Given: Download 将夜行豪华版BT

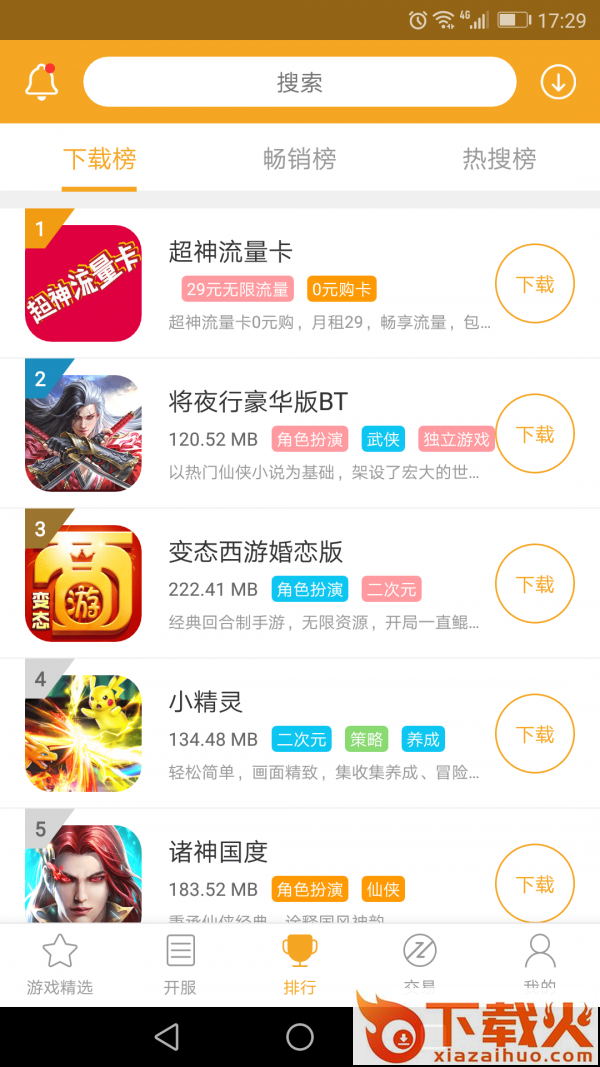Looking at the screenshot, I should (535, 434).
